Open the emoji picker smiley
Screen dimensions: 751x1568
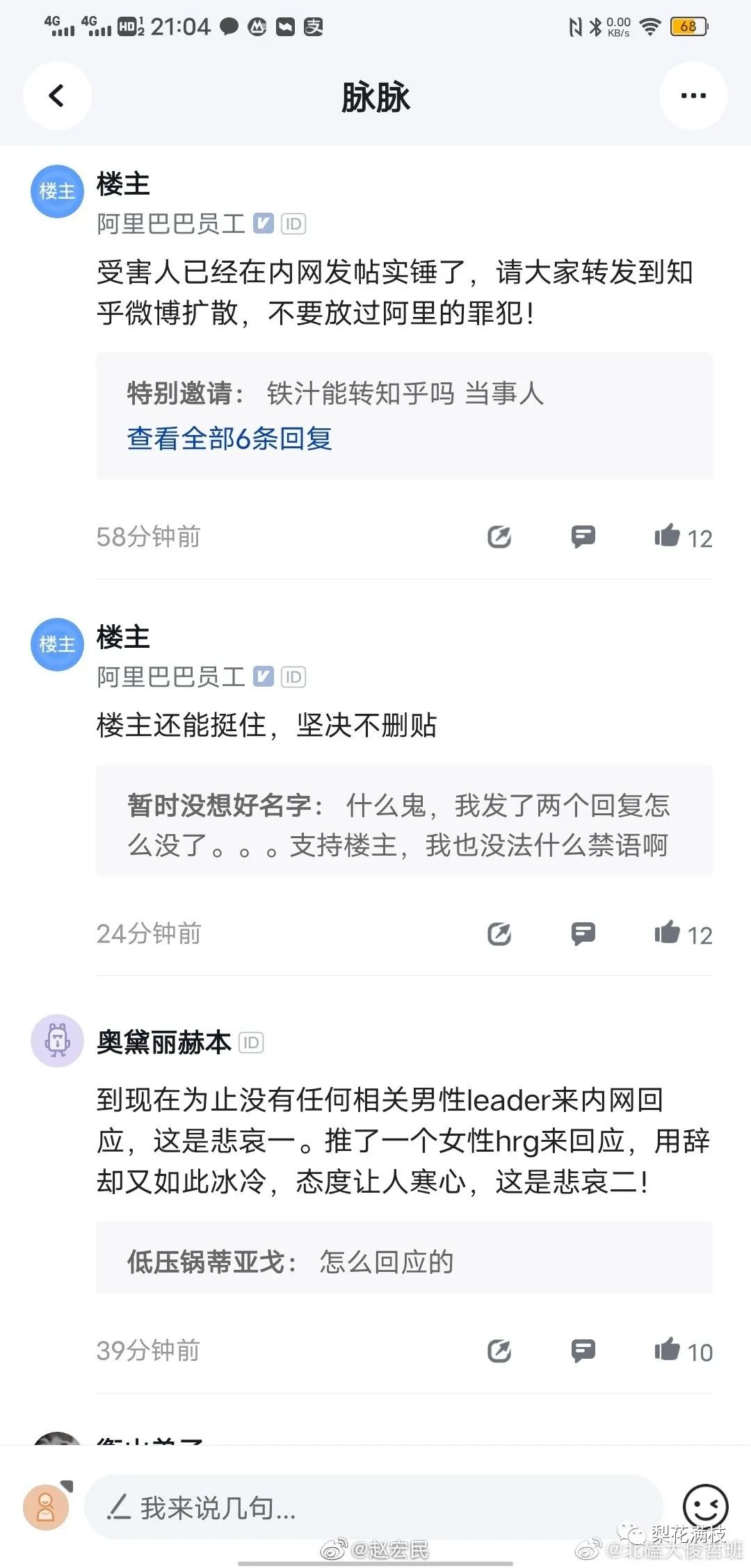705,1507
